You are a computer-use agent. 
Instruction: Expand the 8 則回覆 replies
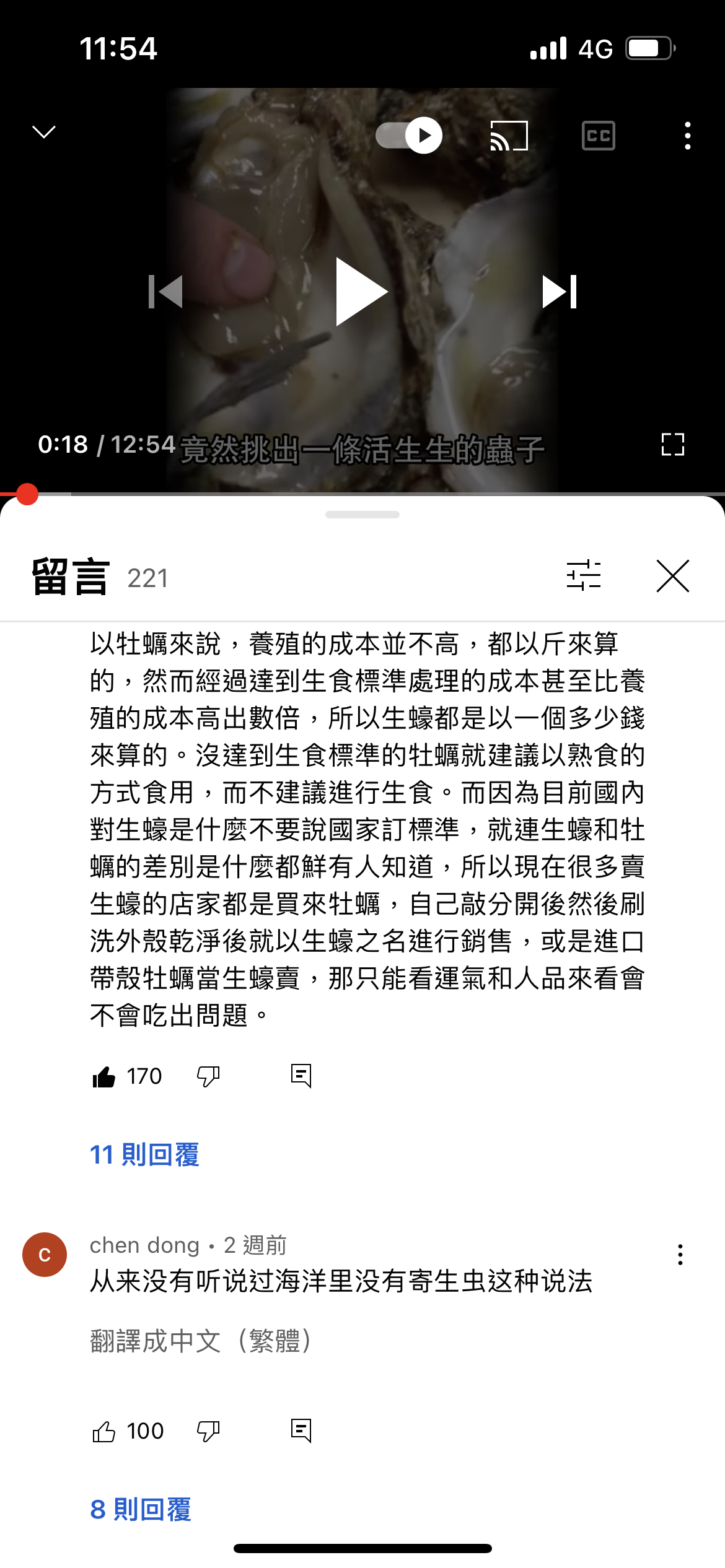141,1510
